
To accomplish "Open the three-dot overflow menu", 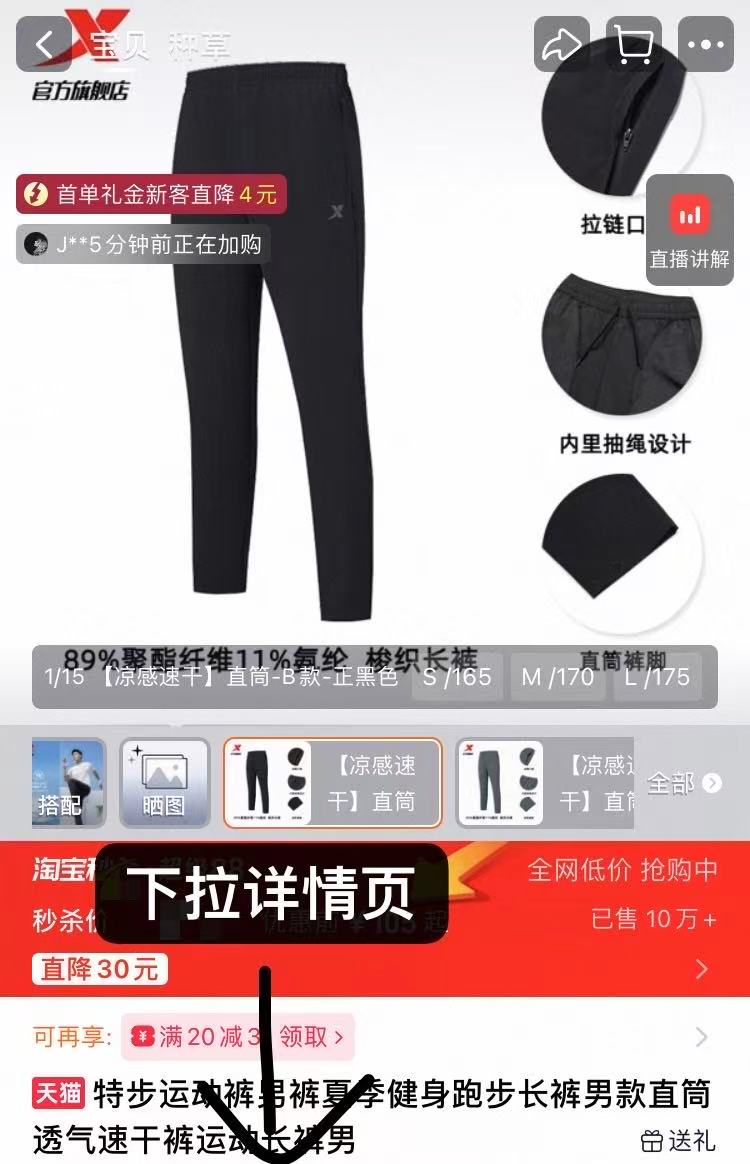I will (706, 45).
